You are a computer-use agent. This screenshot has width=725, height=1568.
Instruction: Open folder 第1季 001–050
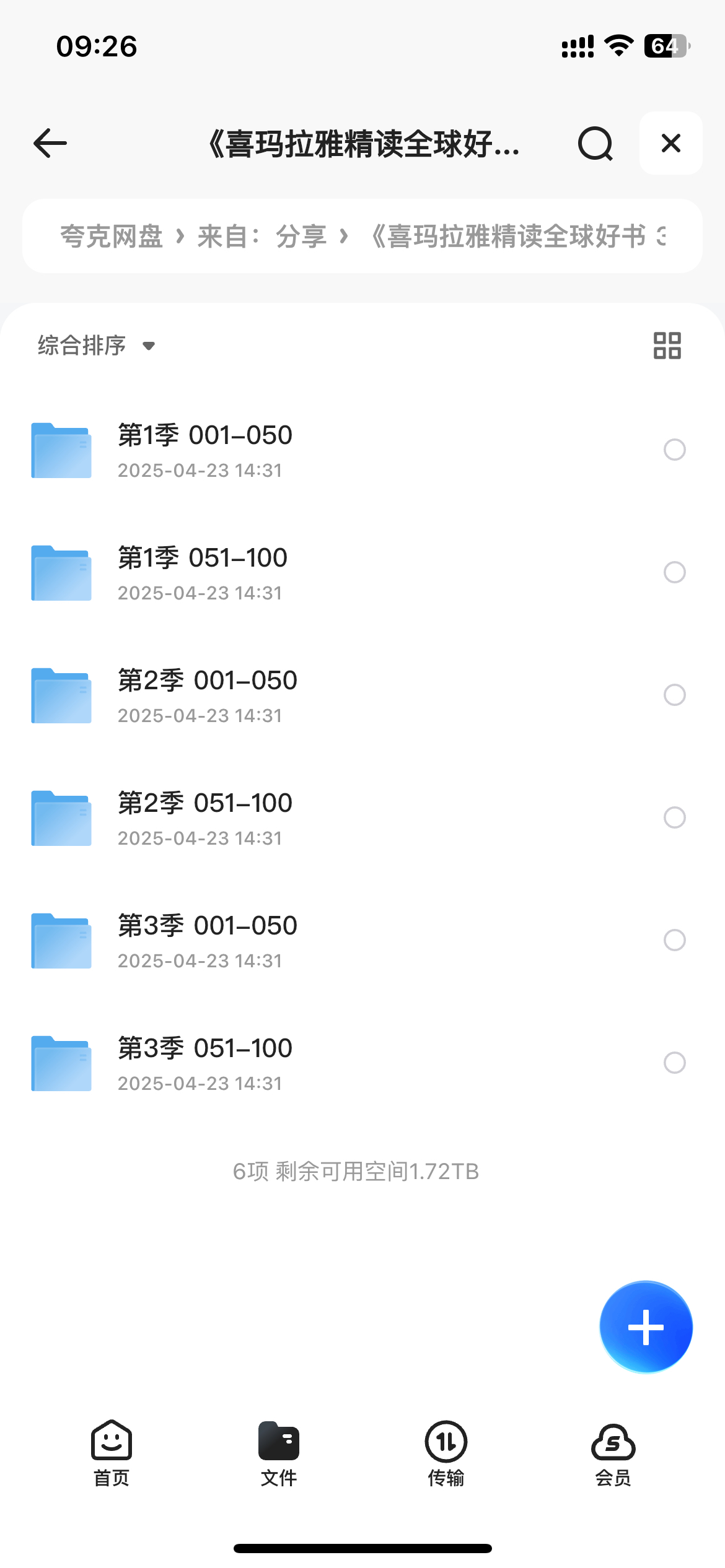point(362,450)
